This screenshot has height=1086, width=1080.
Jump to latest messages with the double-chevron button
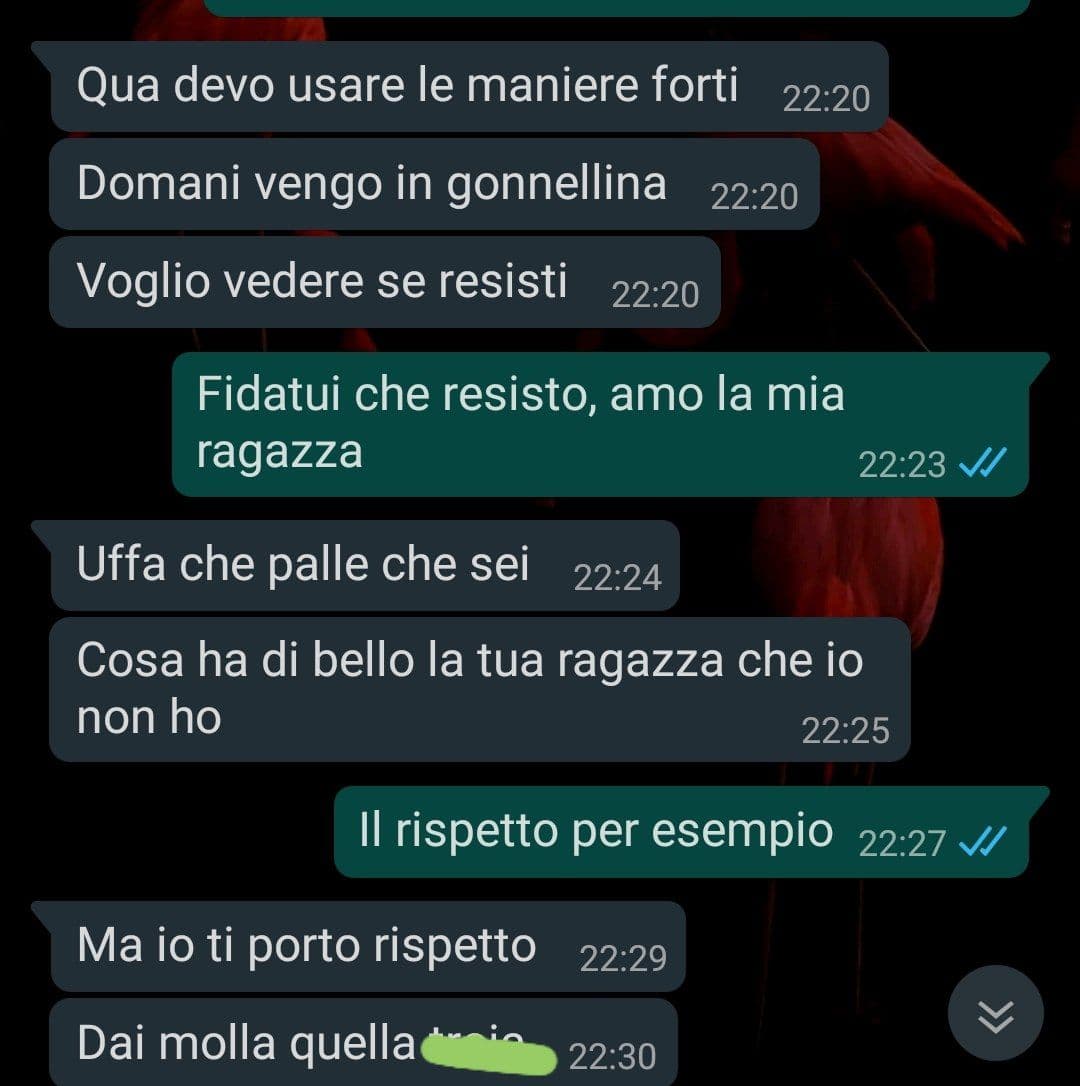coord(995,1015)
